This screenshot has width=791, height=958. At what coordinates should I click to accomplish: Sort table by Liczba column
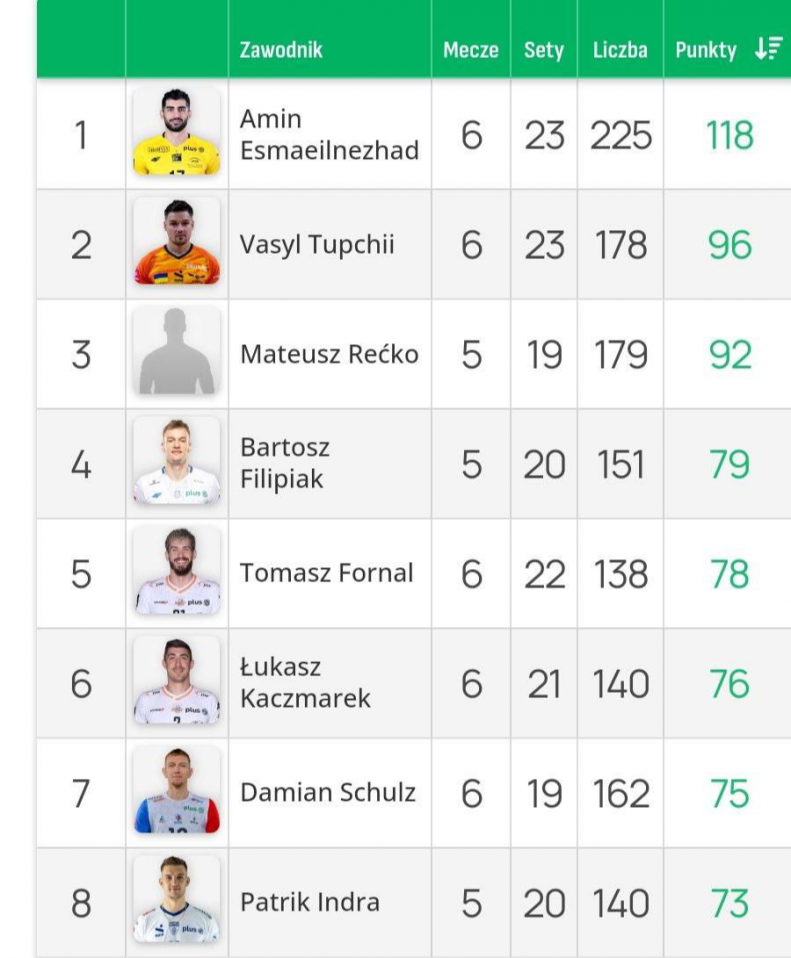620,50
